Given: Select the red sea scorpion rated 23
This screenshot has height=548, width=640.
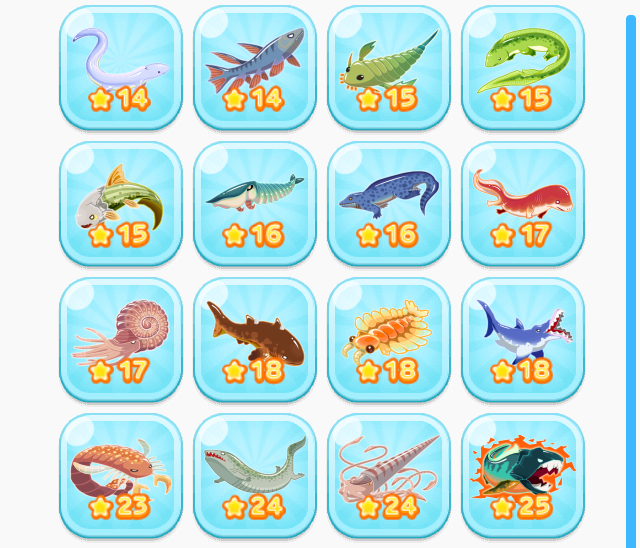Looking at the screenshot, I should tap(121, 475).
